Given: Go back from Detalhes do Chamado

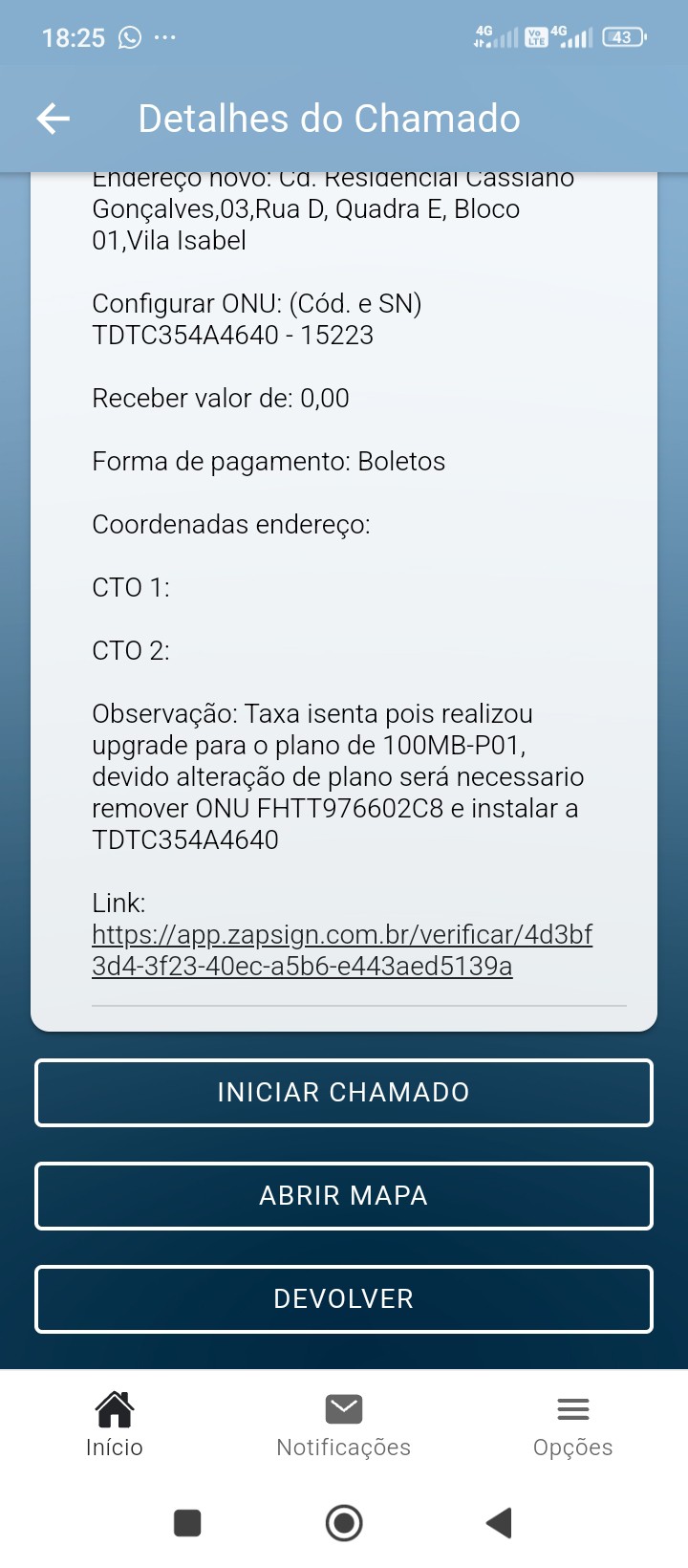Looking at the screenshot, I should pos(54,119).
